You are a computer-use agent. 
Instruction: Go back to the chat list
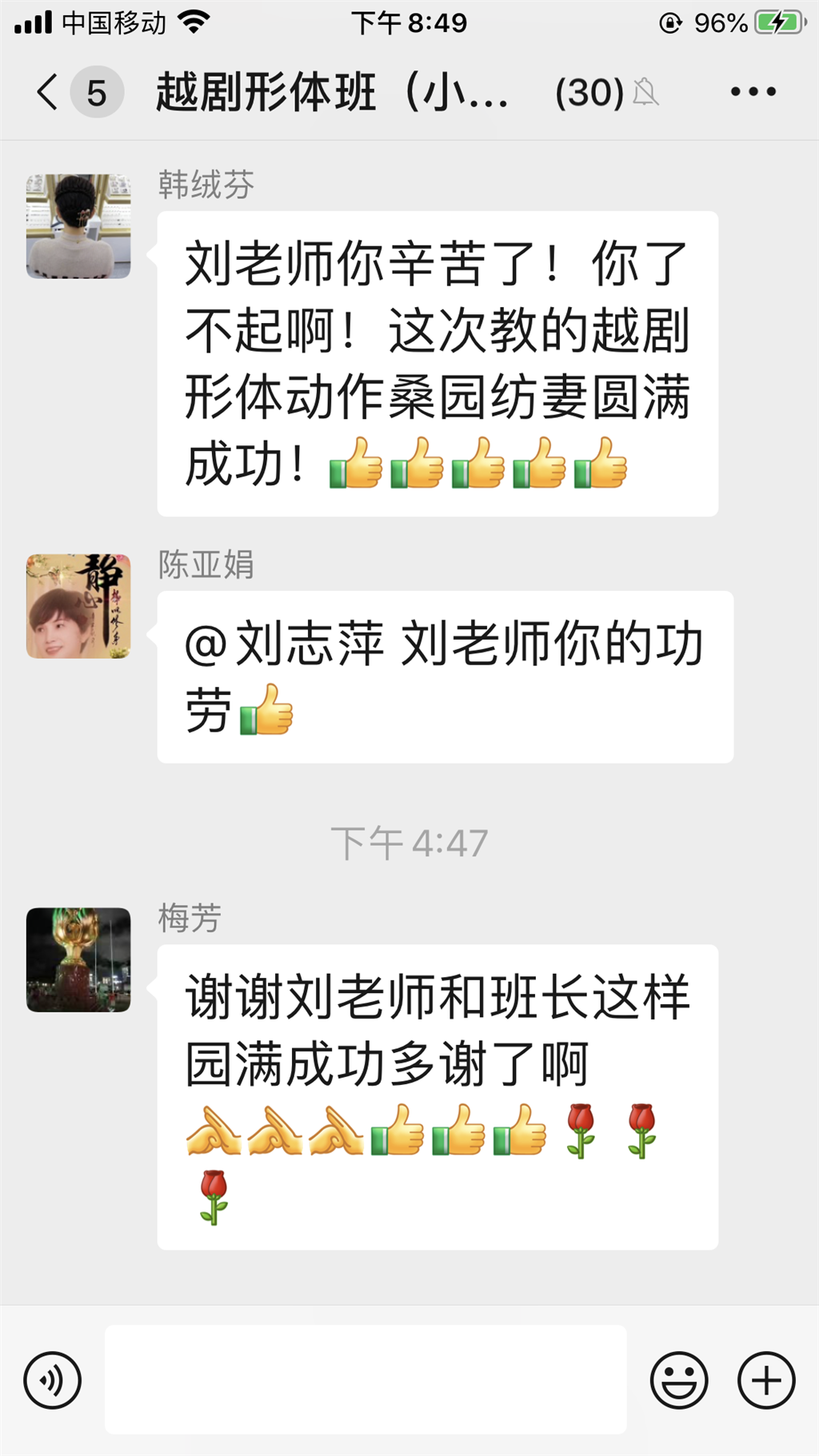coord(48,92)
